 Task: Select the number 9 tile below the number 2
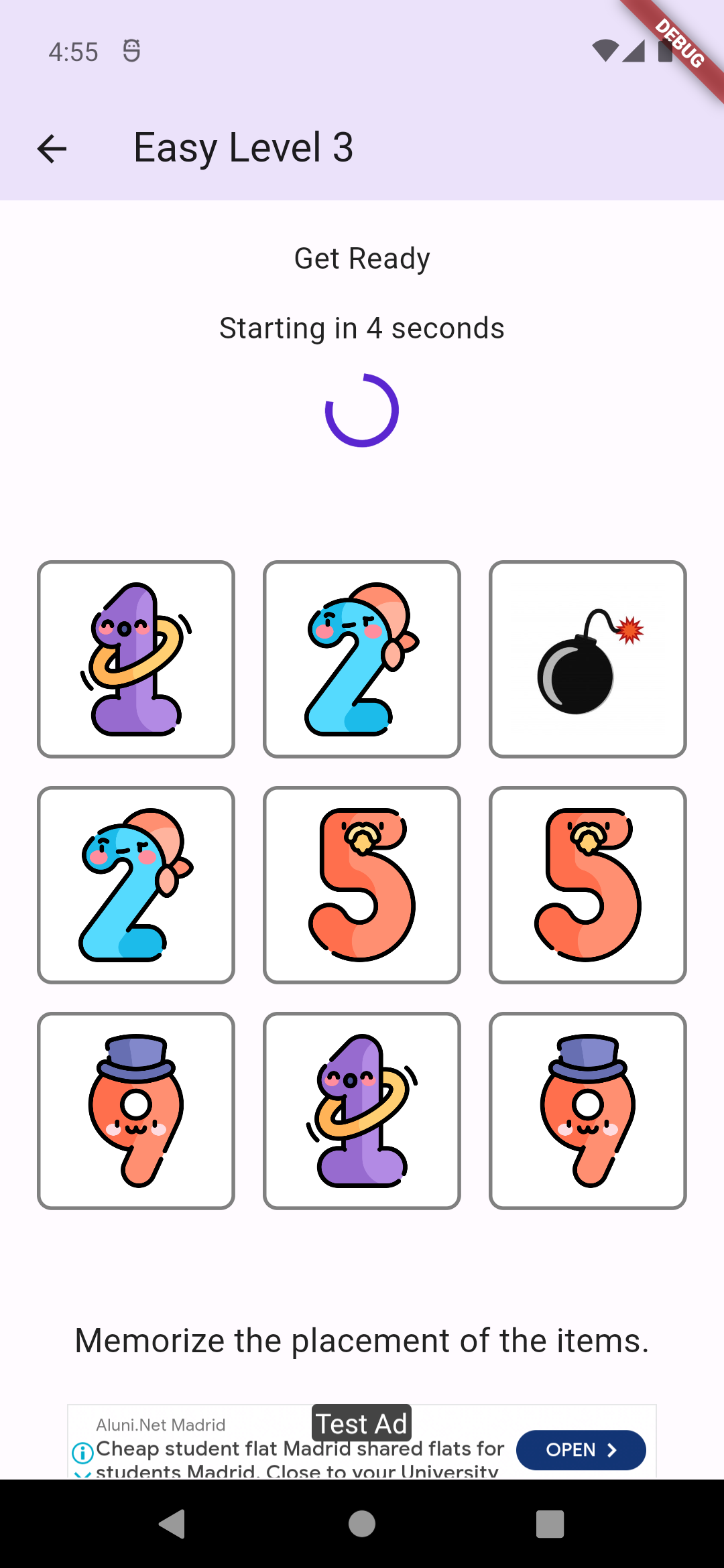tap(136, 1111)
